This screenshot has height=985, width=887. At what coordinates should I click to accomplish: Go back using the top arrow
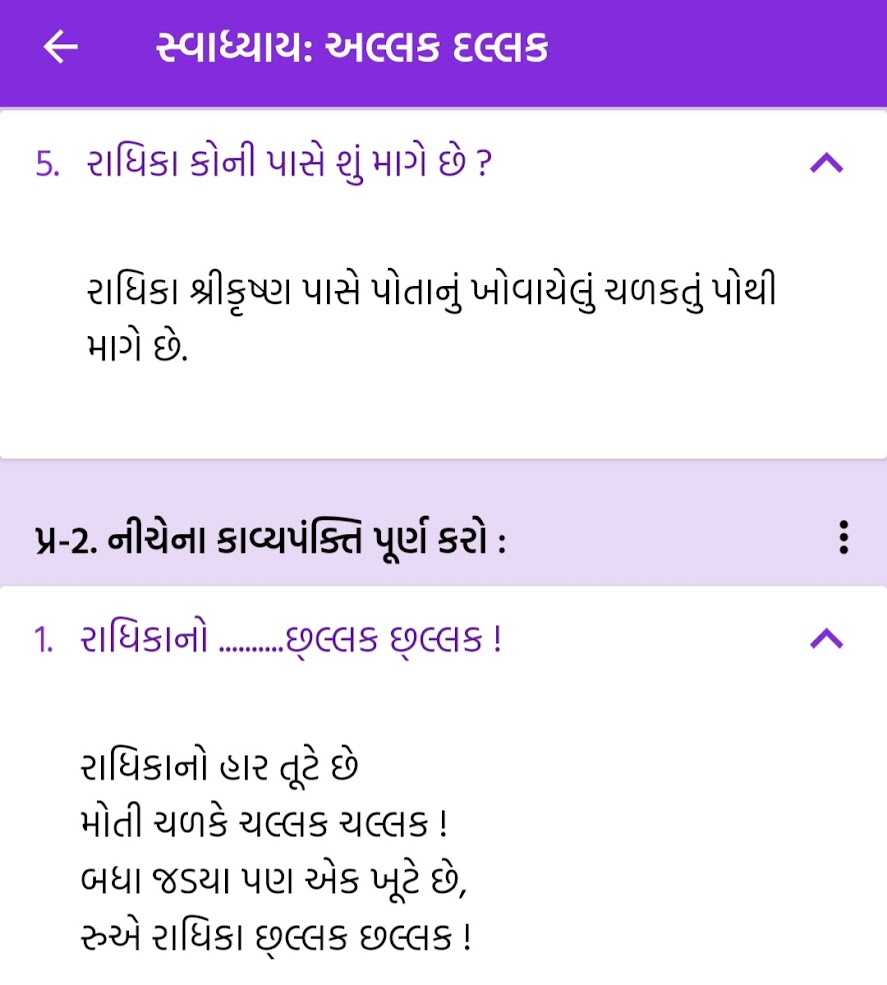pos(61,47)
